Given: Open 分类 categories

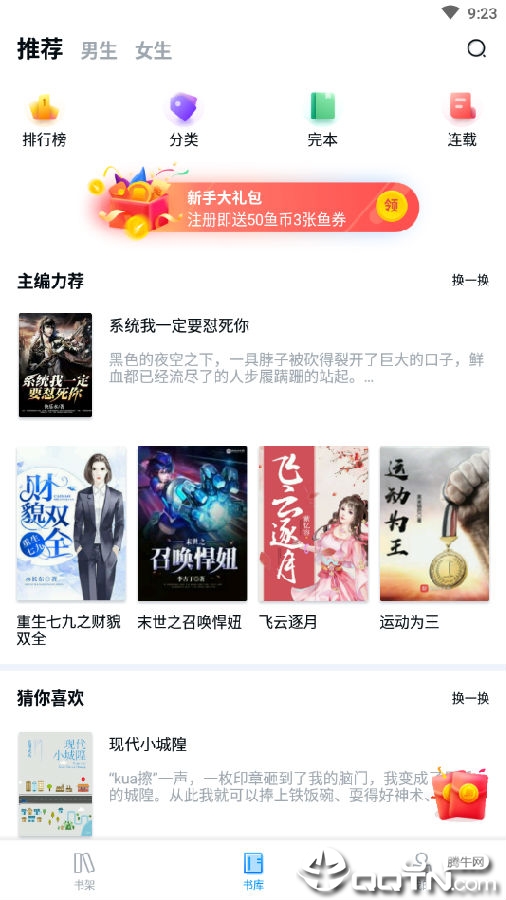Looking at the screenshot, I should point(184,120).
